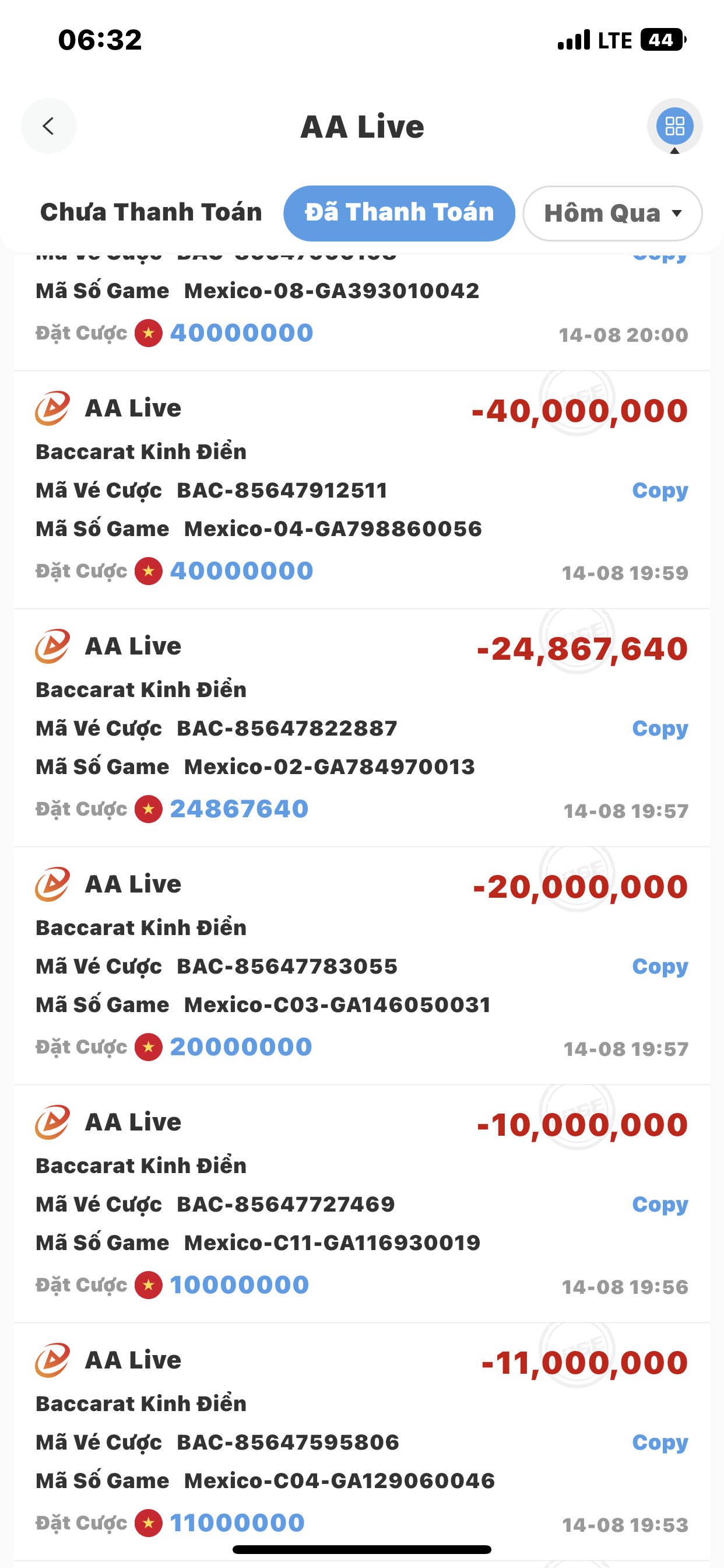Copy ticket code BAC-85647595806
The image size is (724, 1568).
pos(659,1443)
